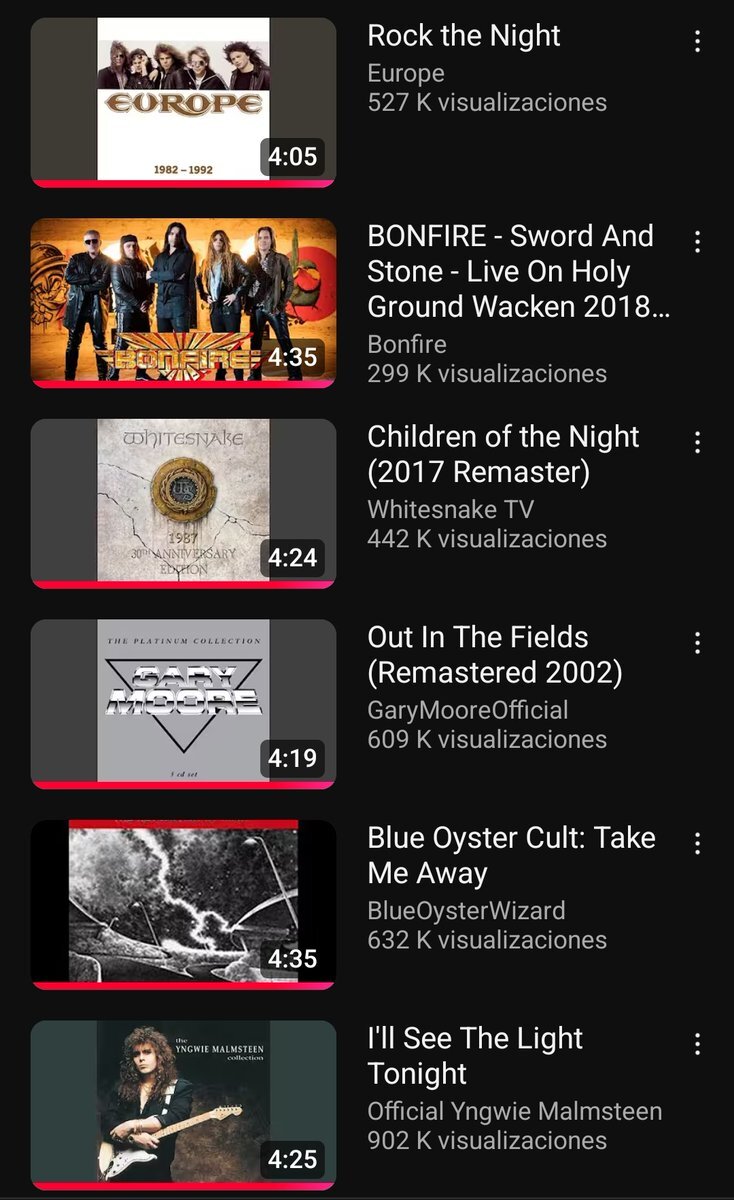Image resolution: width=734 pixels, height=1200 pixels.
Task: Show options for Children of the Night
Action: tap(697, 442)
